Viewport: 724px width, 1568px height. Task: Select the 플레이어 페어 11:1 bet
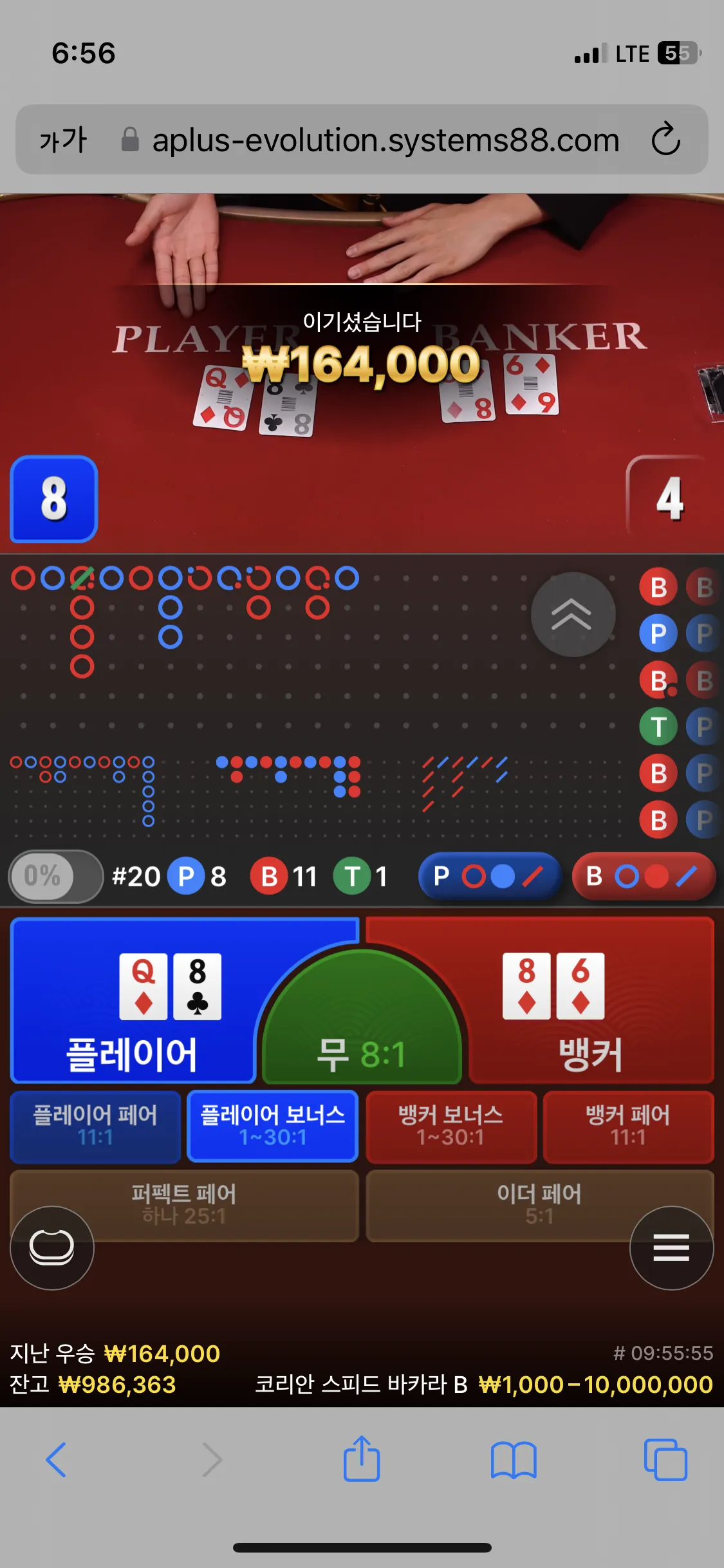(95, 1126)
